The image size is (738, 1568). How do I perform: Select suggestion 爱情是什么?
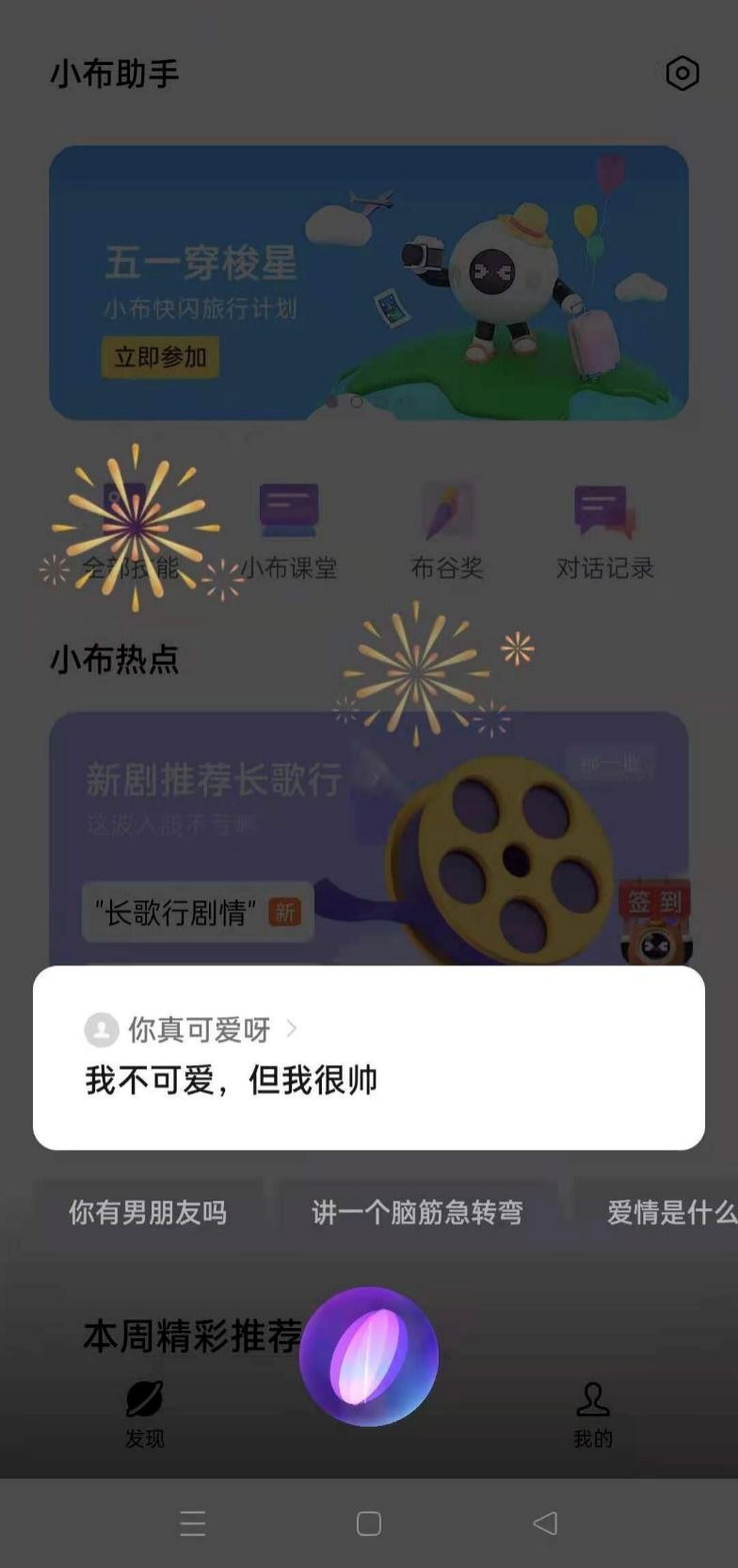668,1212
